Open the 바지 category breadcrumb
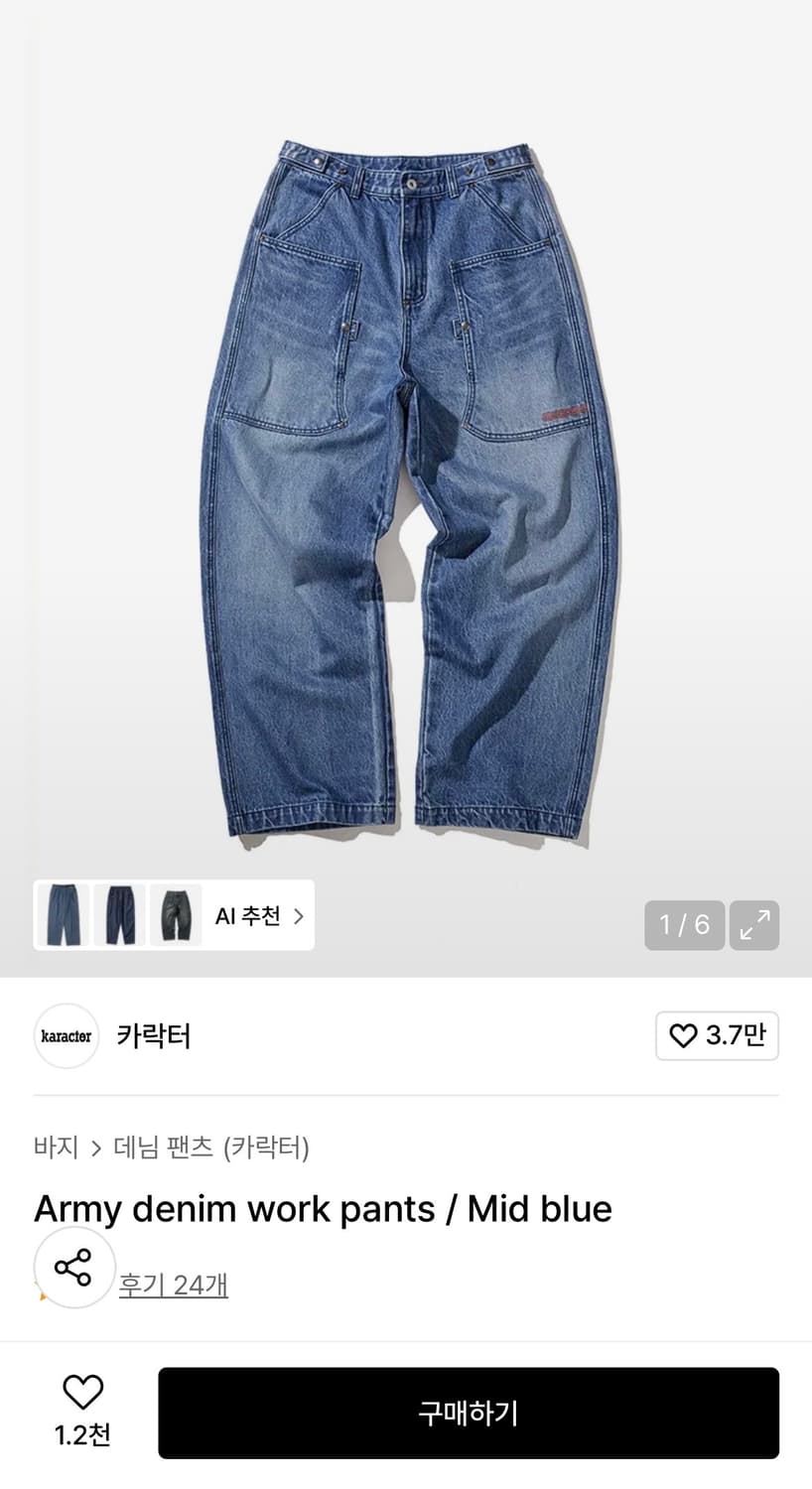The image size is (812, 1489). [56, 1147]
